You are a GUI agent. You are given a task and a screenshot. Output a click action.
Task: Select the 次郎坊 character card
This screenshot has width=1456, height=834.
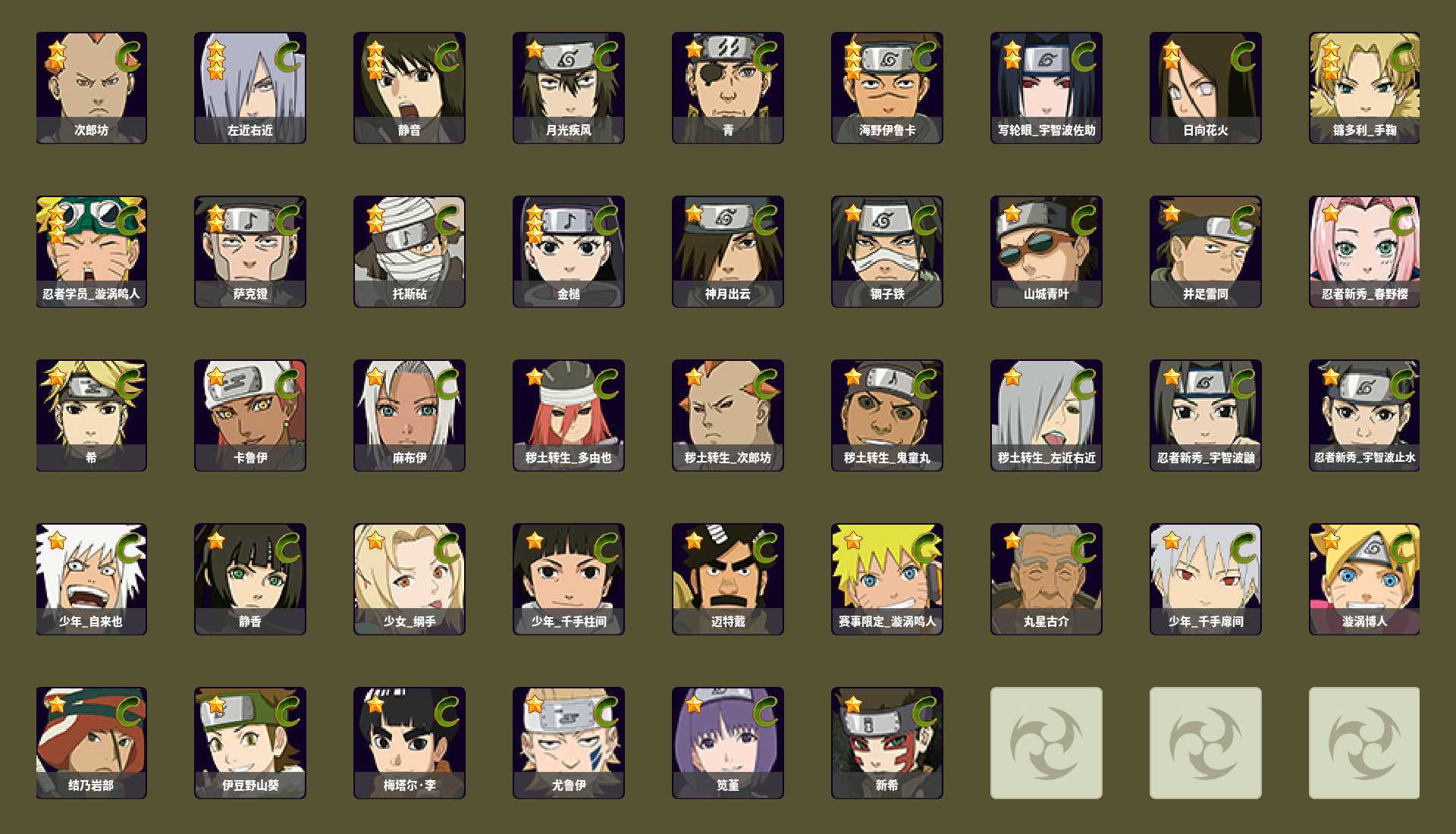pos(91,87)
